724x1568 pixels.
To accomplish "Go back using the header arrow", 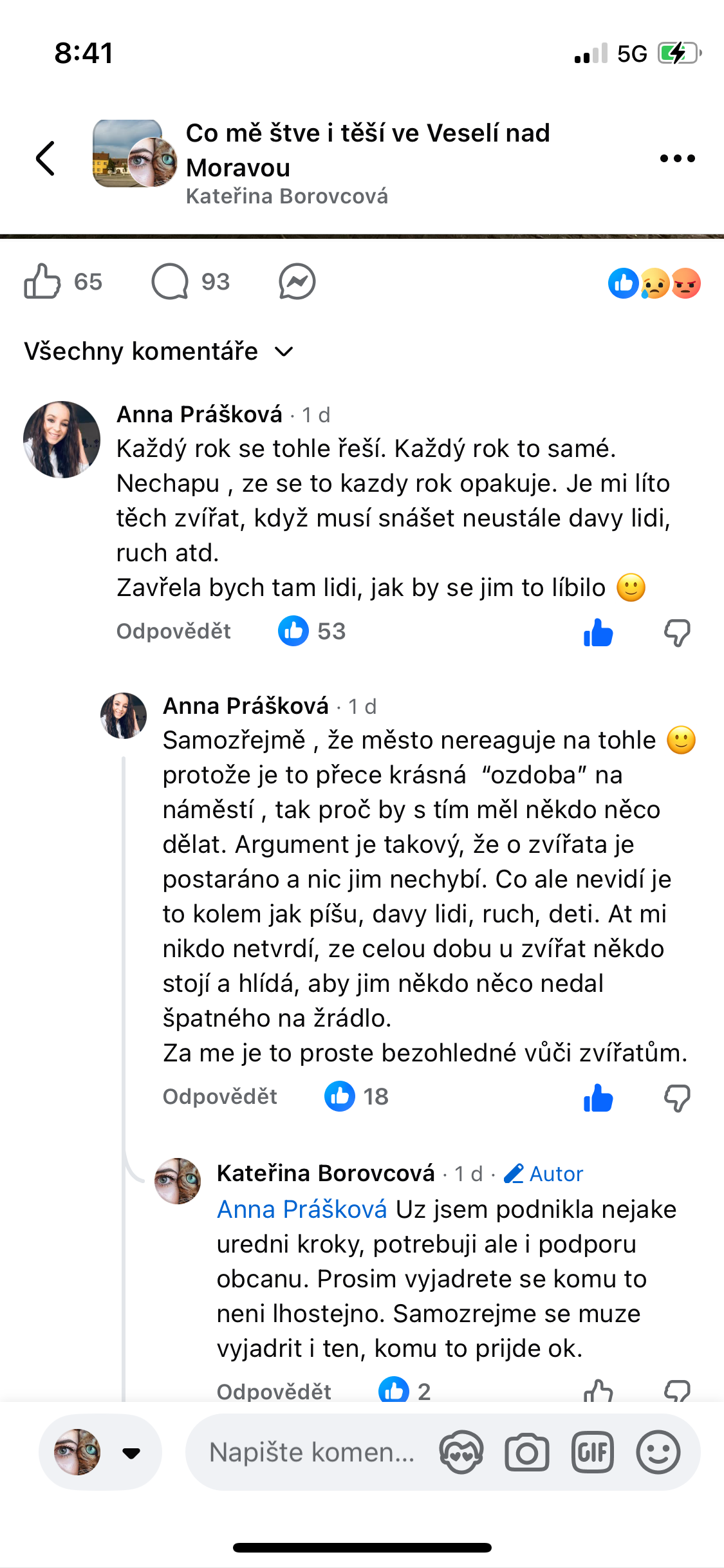I will [45, 158].
